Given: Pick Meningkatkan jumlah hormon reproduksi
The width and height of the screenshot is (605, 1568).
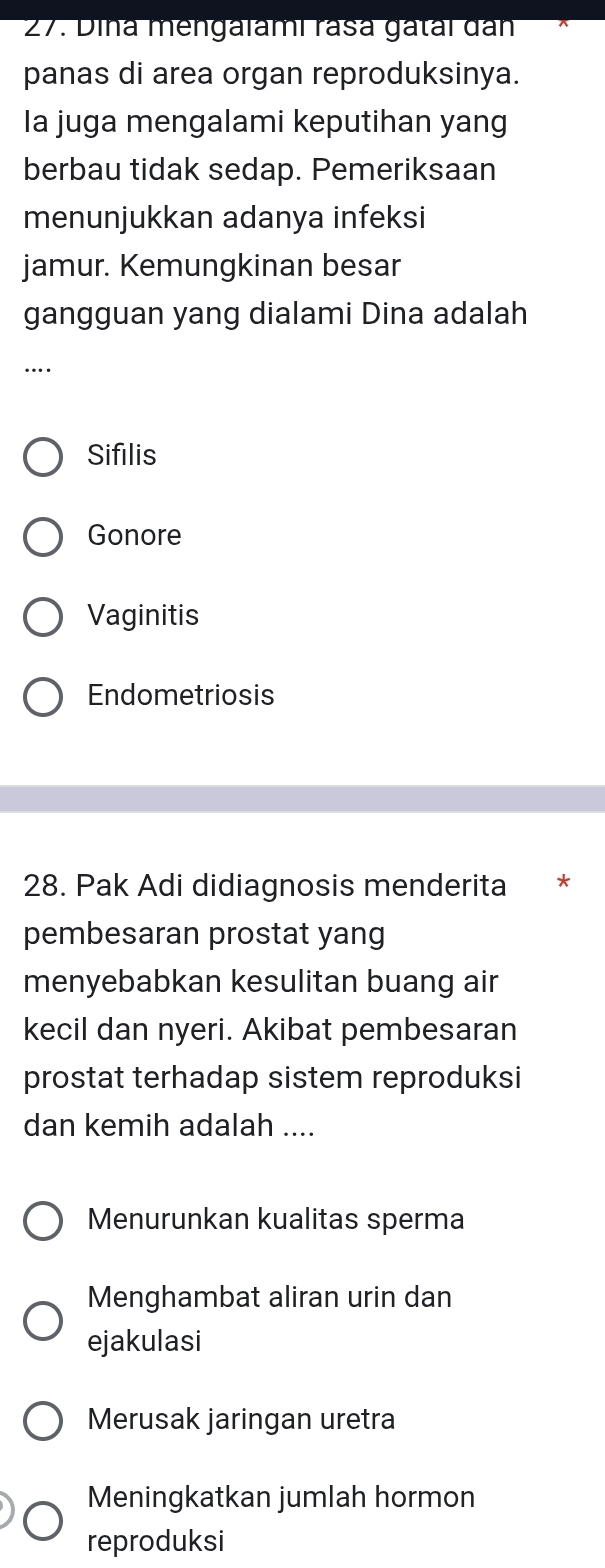Looking at the screenshot, I should coord(42,1520).
